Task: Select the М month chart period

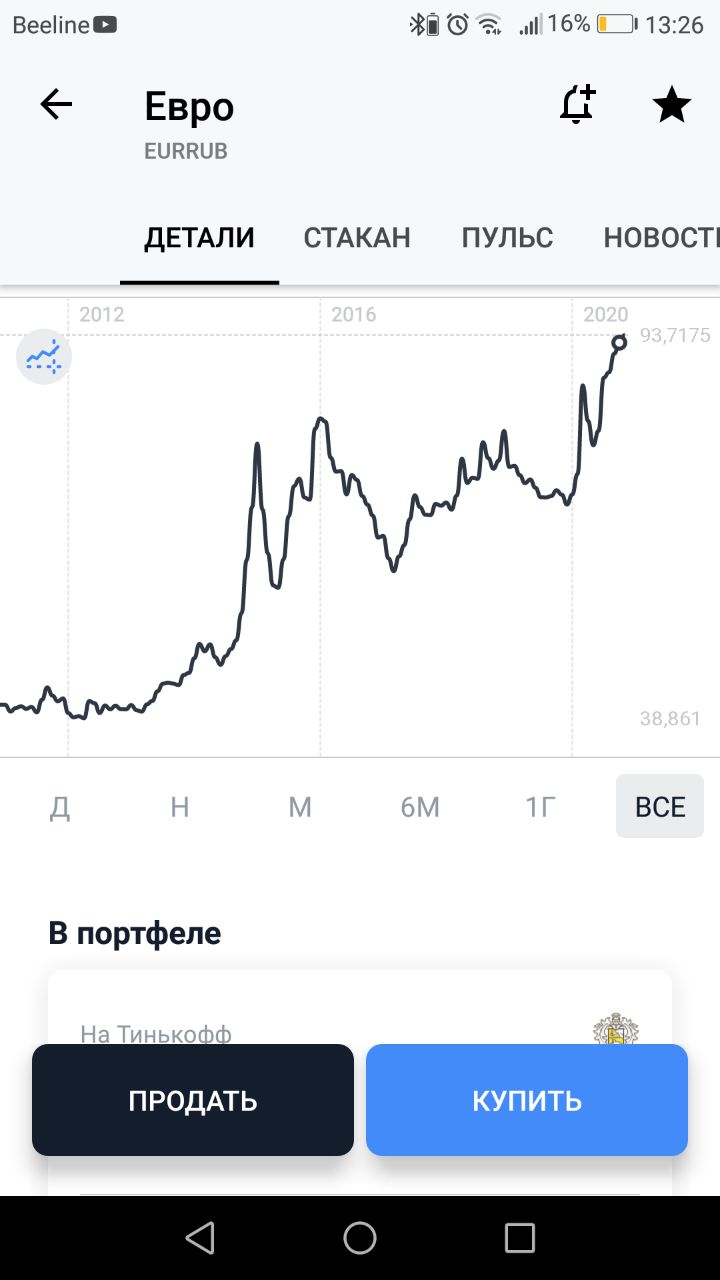Action: [300, 807]
